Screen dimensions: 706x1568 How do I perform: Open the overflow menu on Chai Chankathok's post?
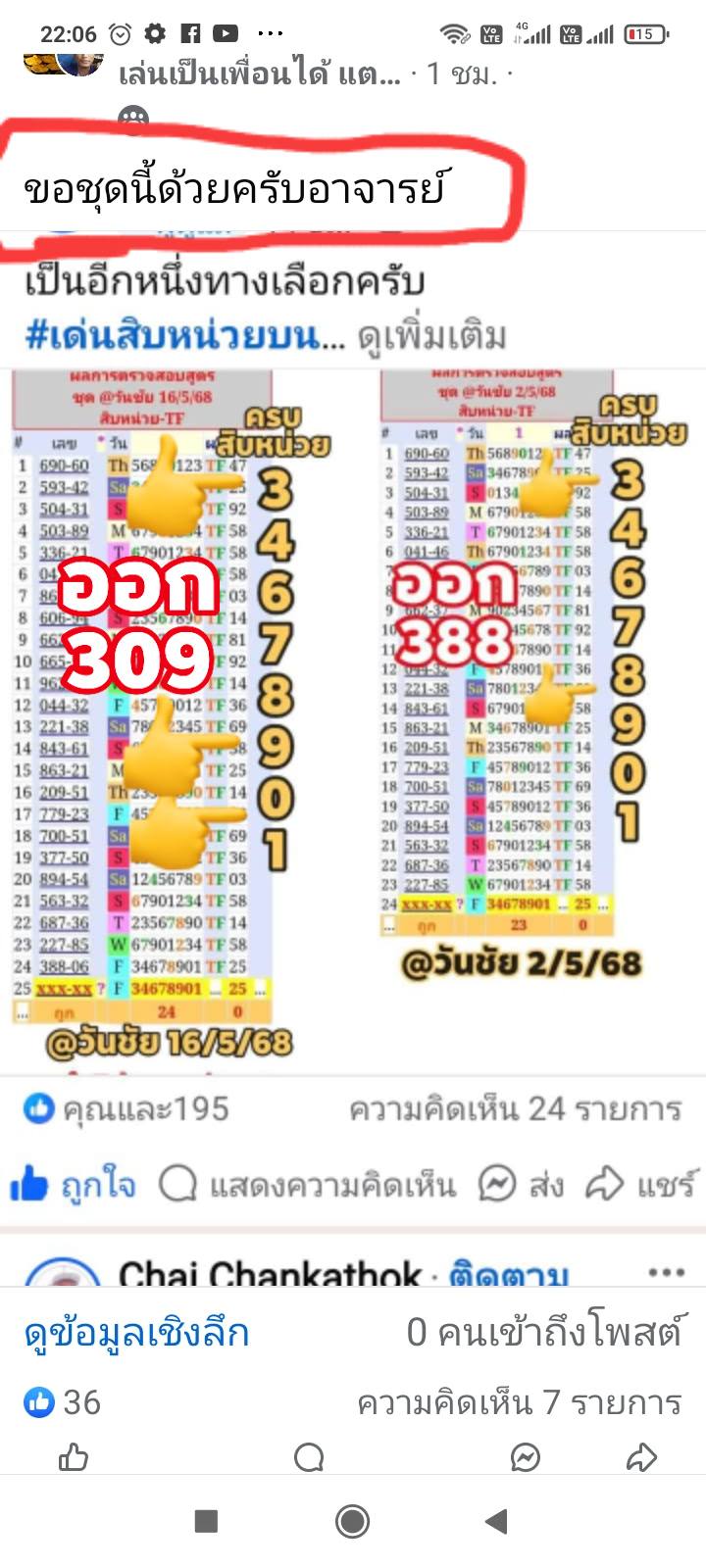click(x=666, y=1272)
